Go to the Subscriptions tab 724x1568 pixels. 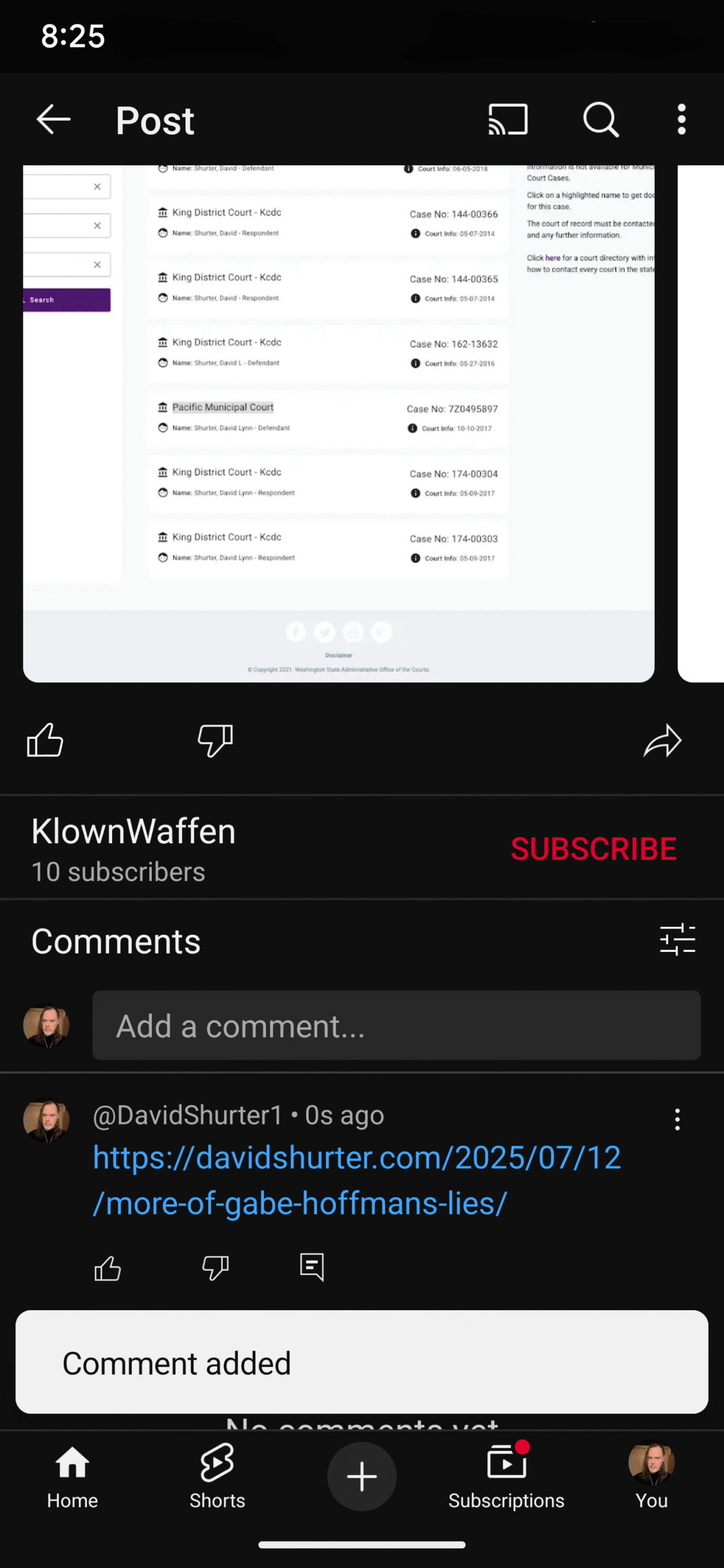click(x=507, y=1476)
